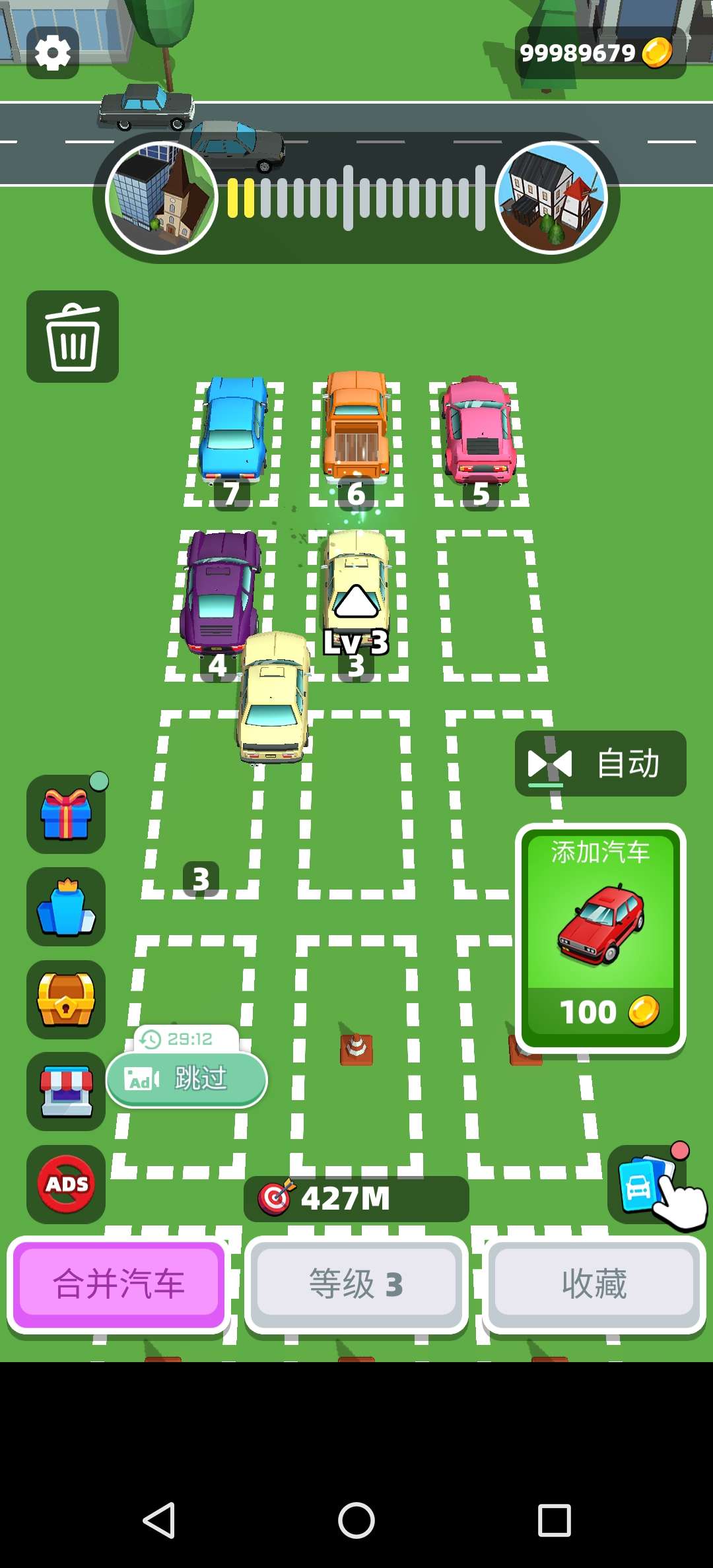Open the settings gear

53,53
